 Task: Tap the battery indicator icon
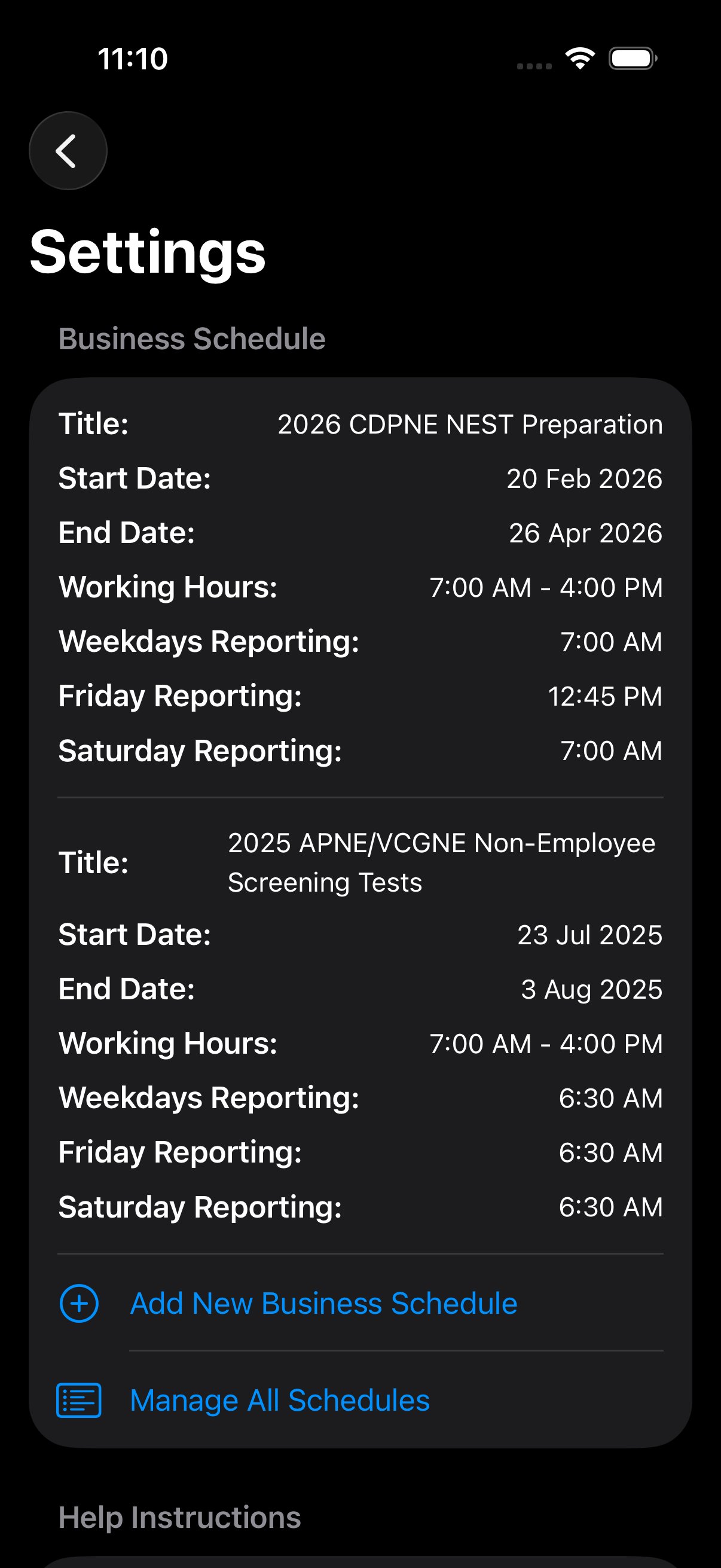tap(633, 60)
